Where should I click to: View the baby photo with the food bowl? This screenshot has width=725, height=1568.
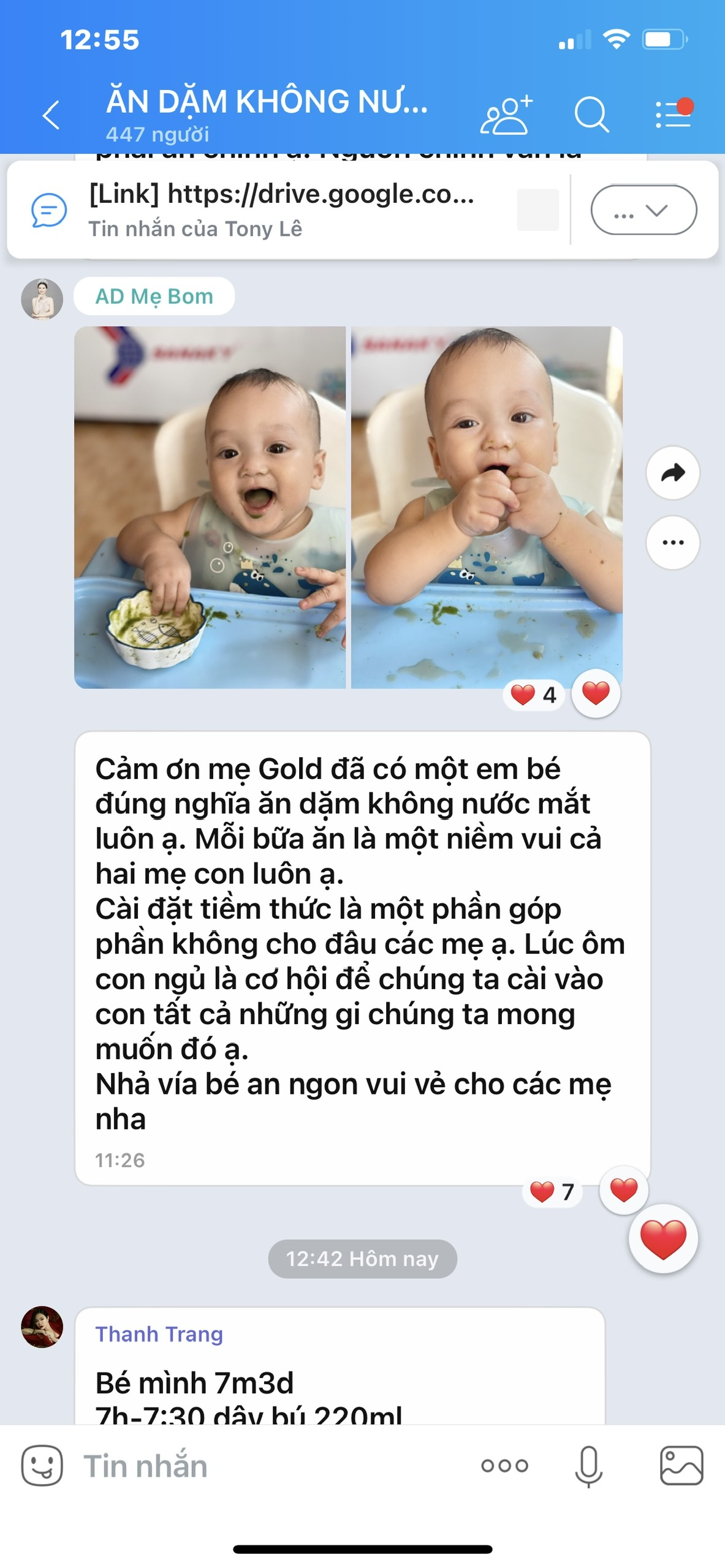(x=210, y=508)
